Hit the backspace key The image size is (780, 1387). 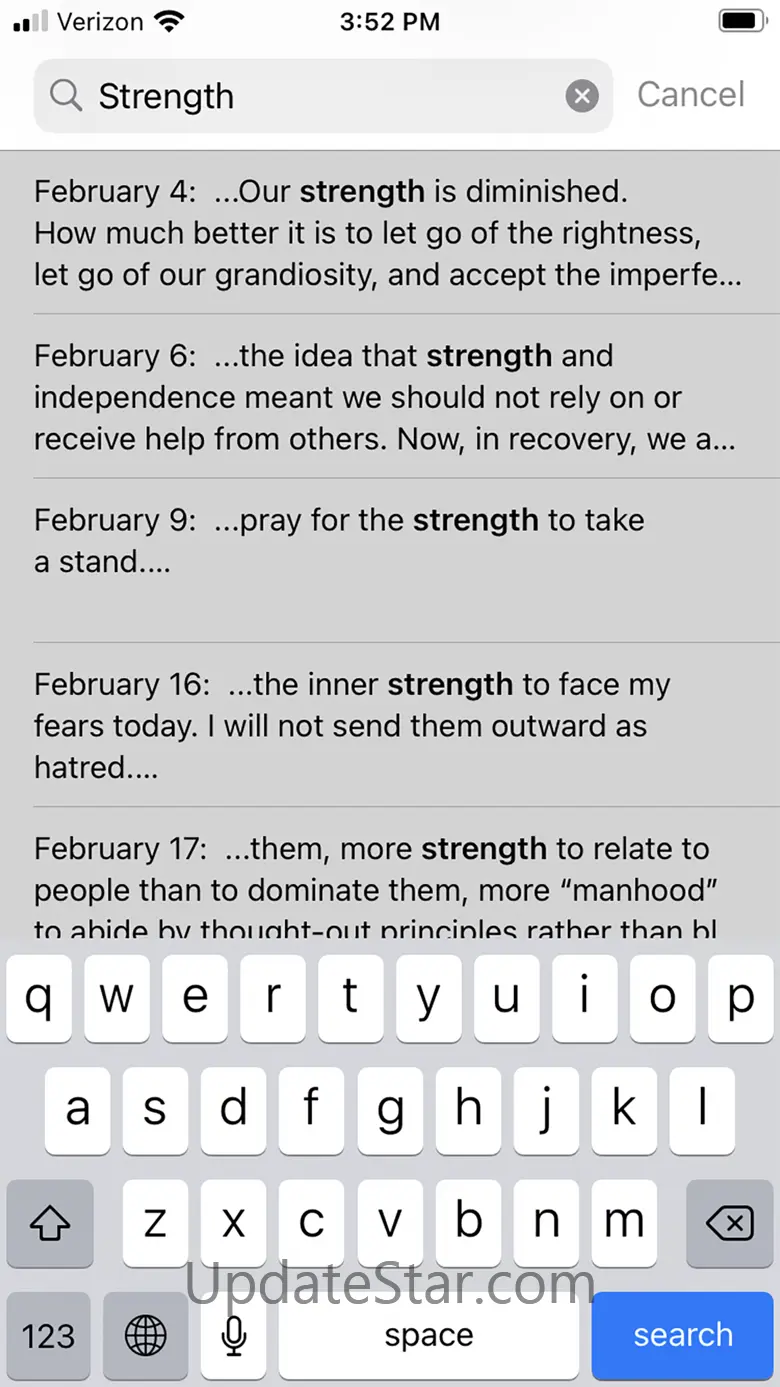tap(729, 1222)
